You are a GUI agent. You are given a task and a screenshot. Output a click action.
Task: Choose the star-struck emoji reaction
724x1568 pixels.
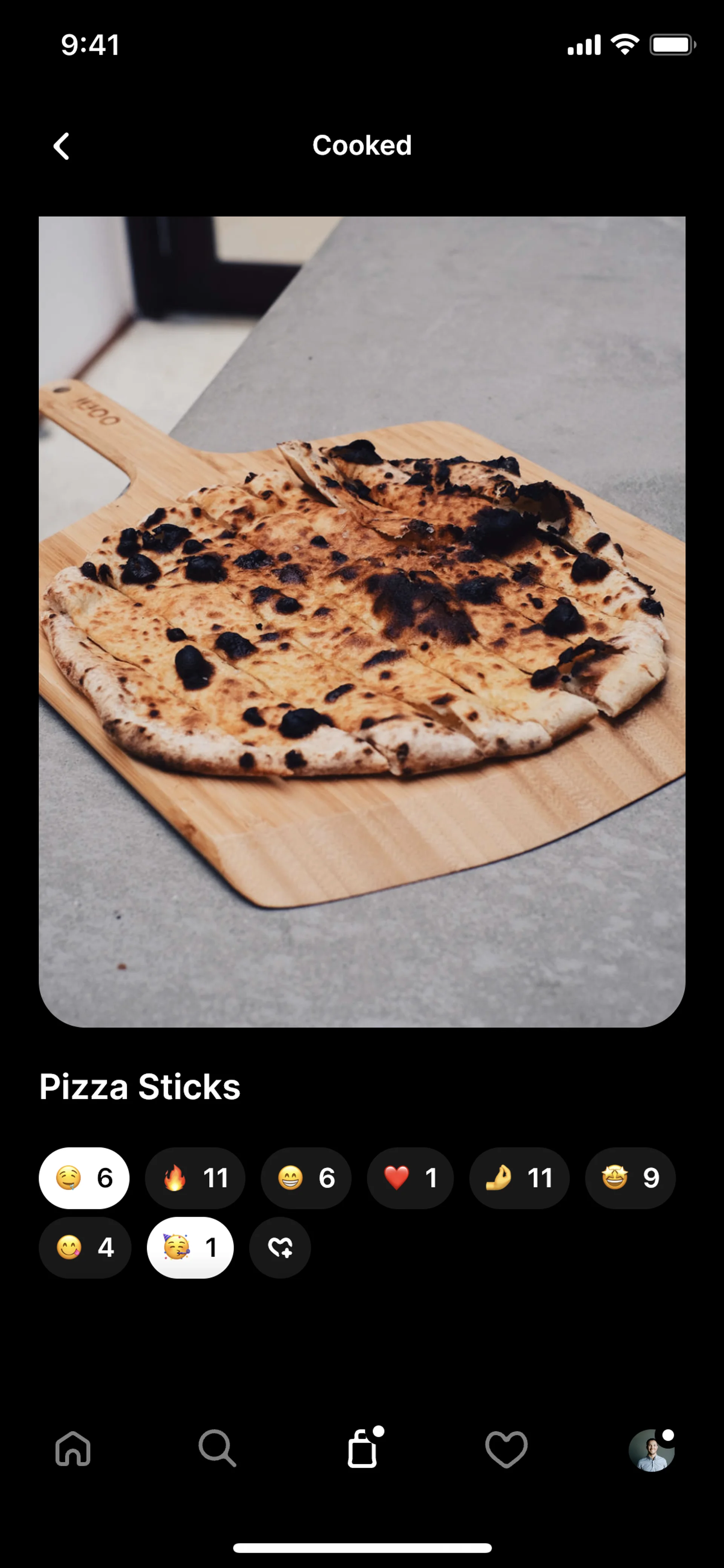tap(630, 1178)
